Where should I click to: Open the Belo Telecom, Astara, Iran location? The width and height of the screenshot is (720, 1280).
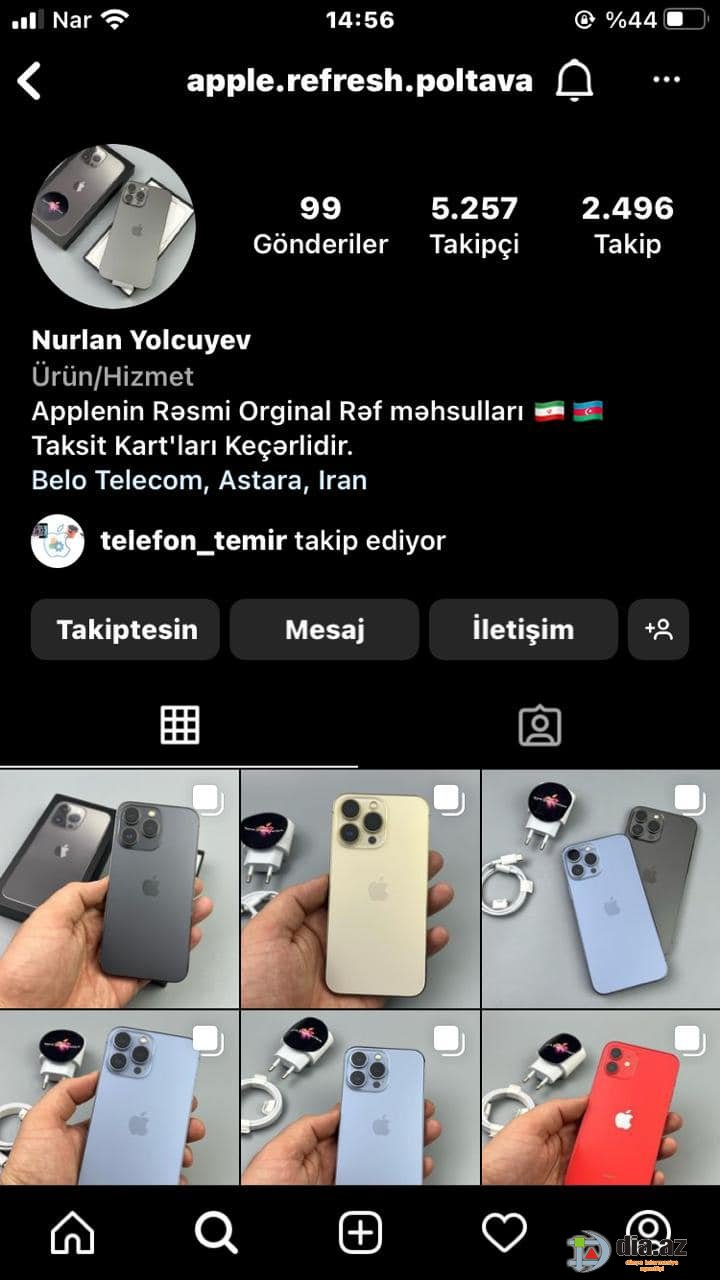pos(199,480)
